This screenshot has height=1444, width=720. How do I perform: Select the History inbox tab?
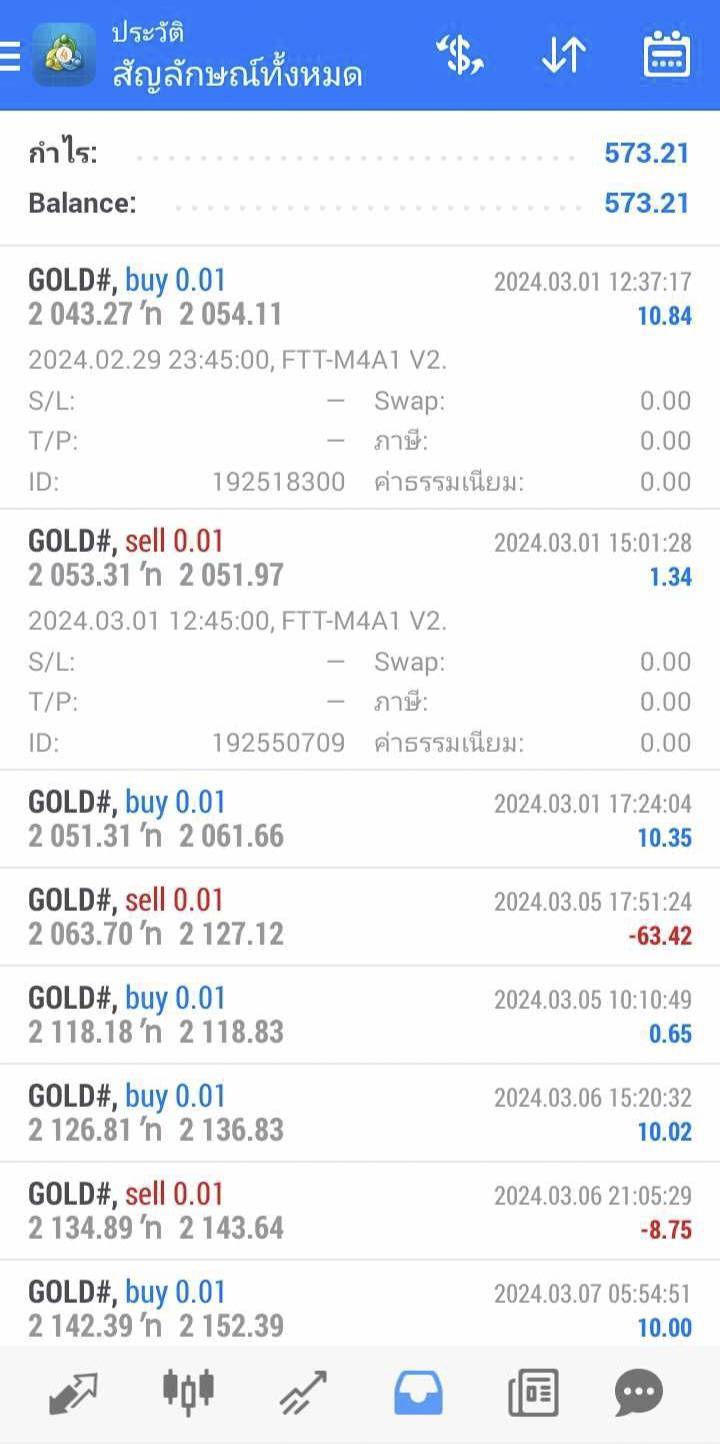click(418, 1393)
